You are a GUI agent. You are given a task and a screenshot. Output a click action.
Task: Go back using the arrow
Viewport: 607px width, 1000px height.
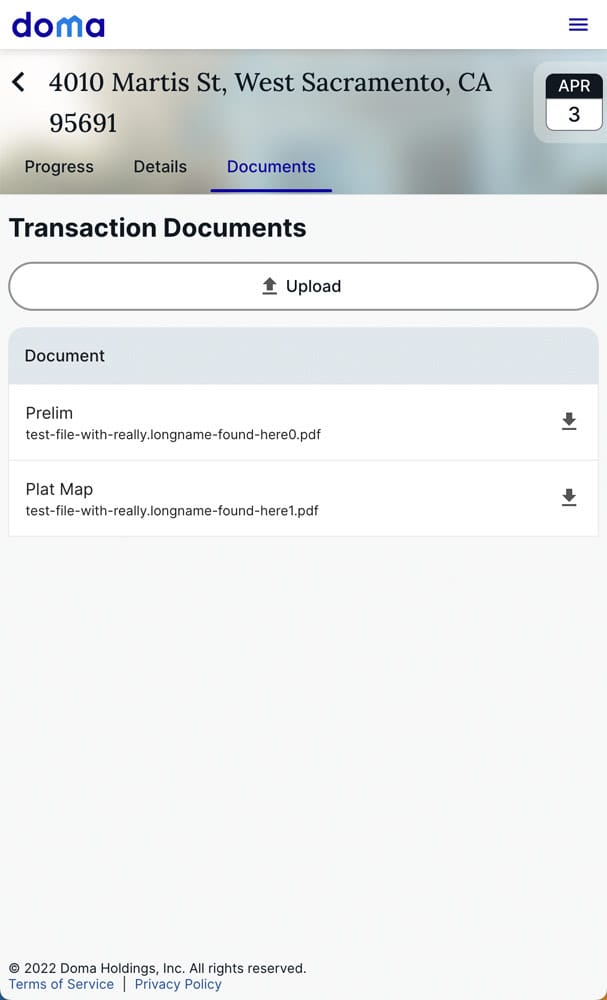click(x=19, y=82)
